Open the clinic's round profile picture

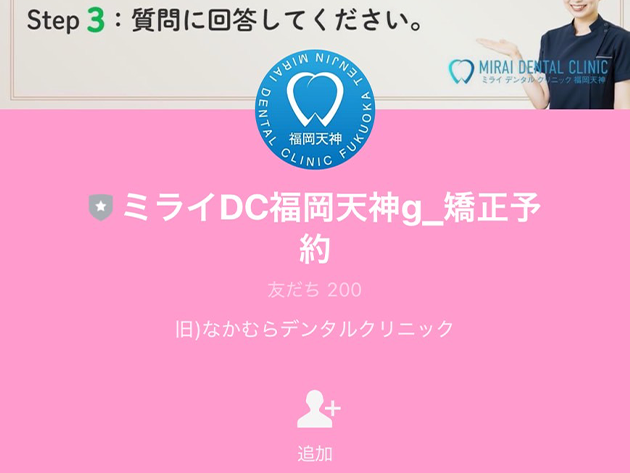pyautogui.click(x=315, y=111)
